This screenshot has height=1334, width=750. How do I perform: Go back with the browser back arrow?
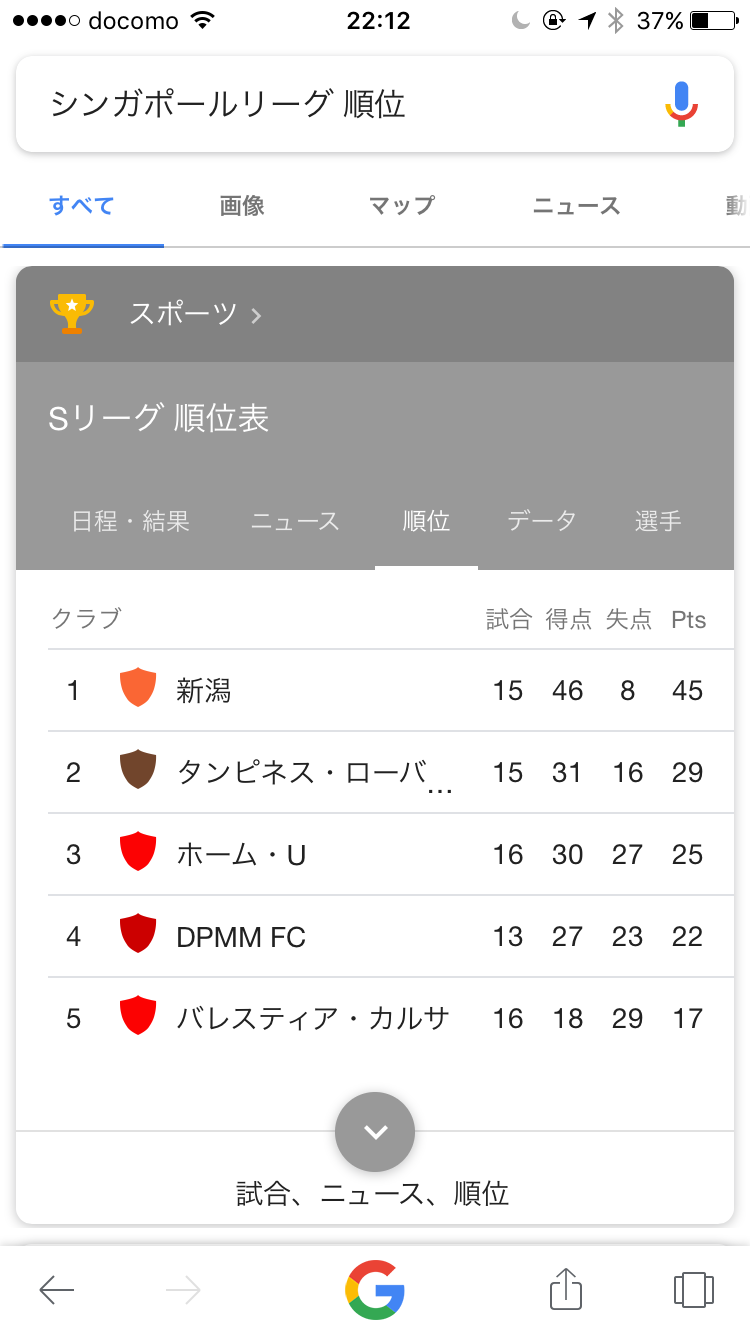[57, 1290]
